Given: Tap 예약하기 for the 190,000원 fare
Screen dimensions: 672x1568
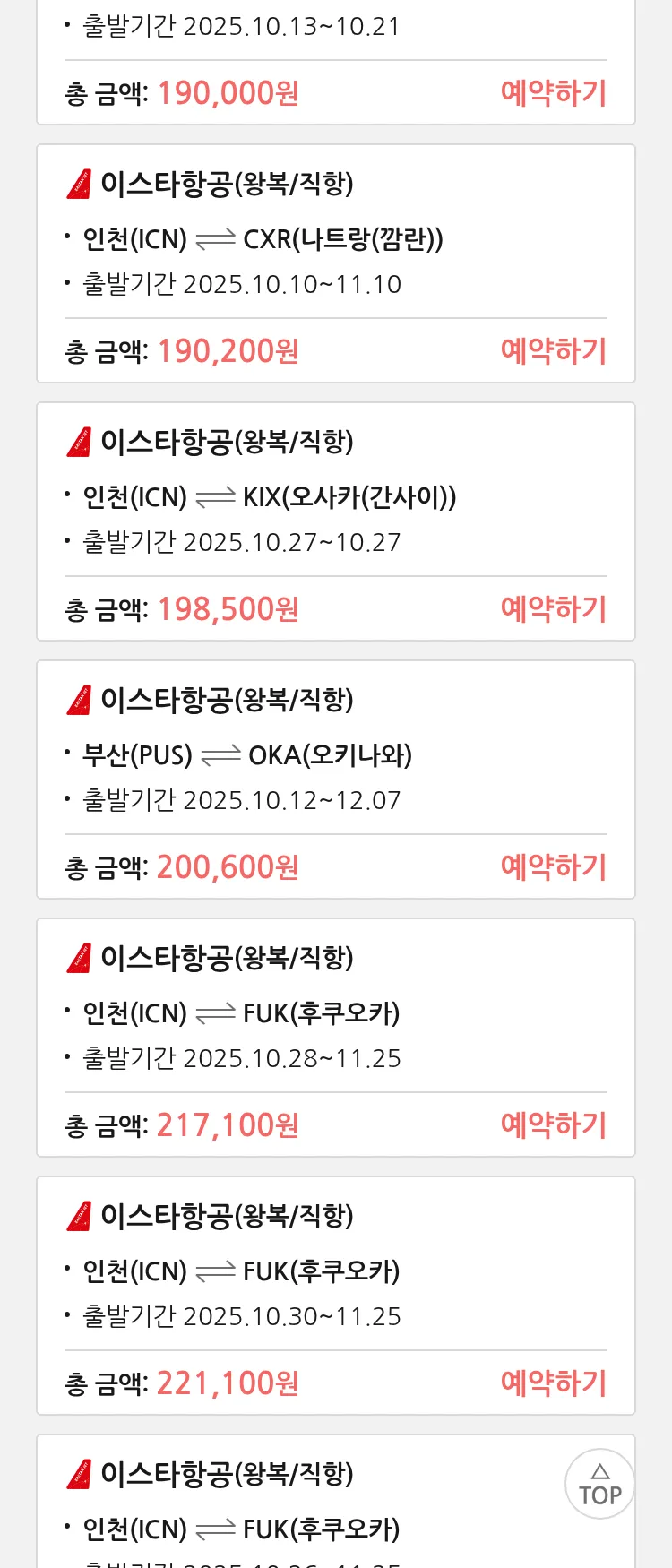Looking at the screenshot, I should tap(553, 93).
